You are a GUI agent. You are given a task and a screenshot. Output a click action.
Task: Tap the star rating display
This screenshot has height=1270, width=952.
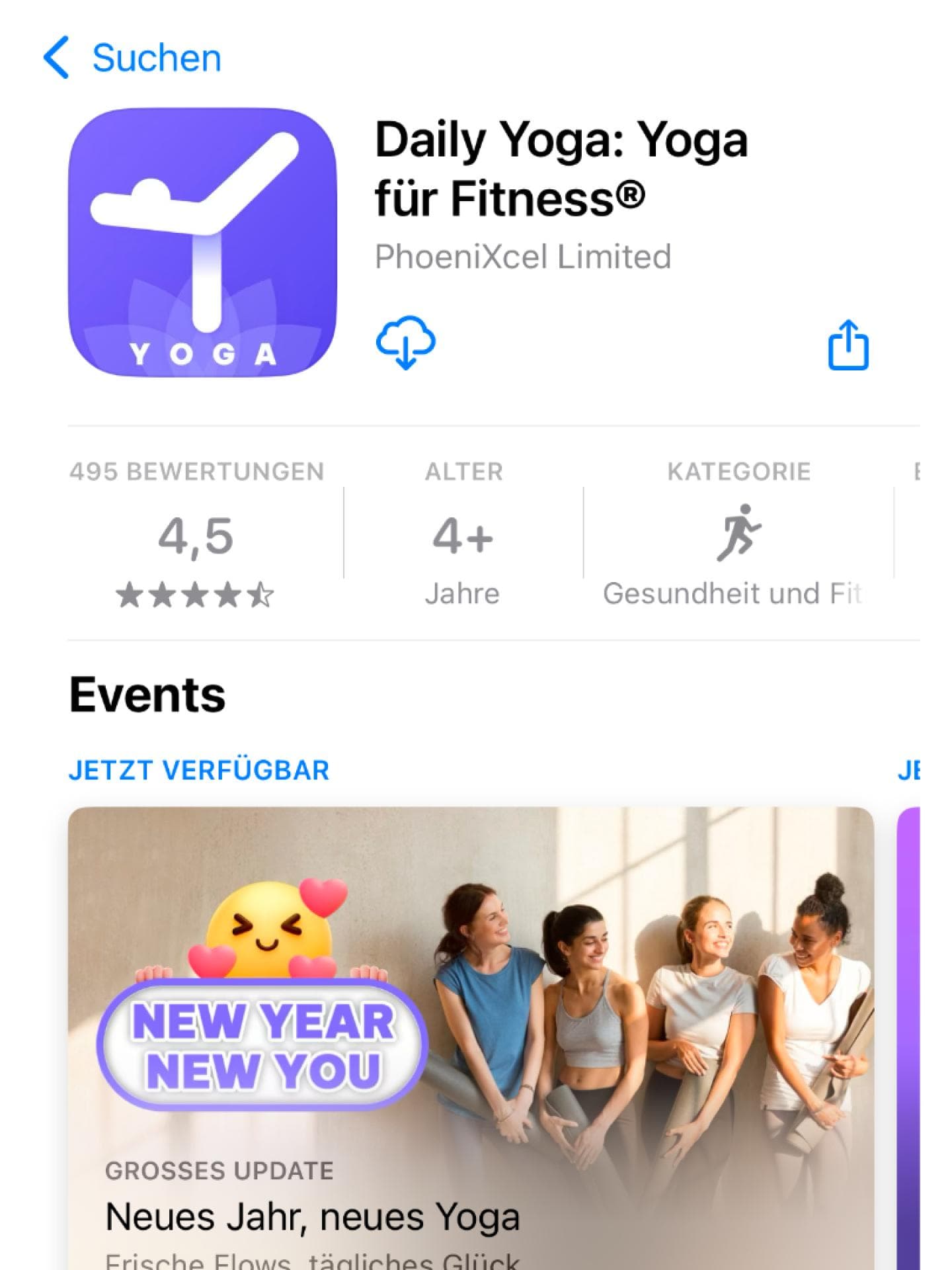[195, 594]
